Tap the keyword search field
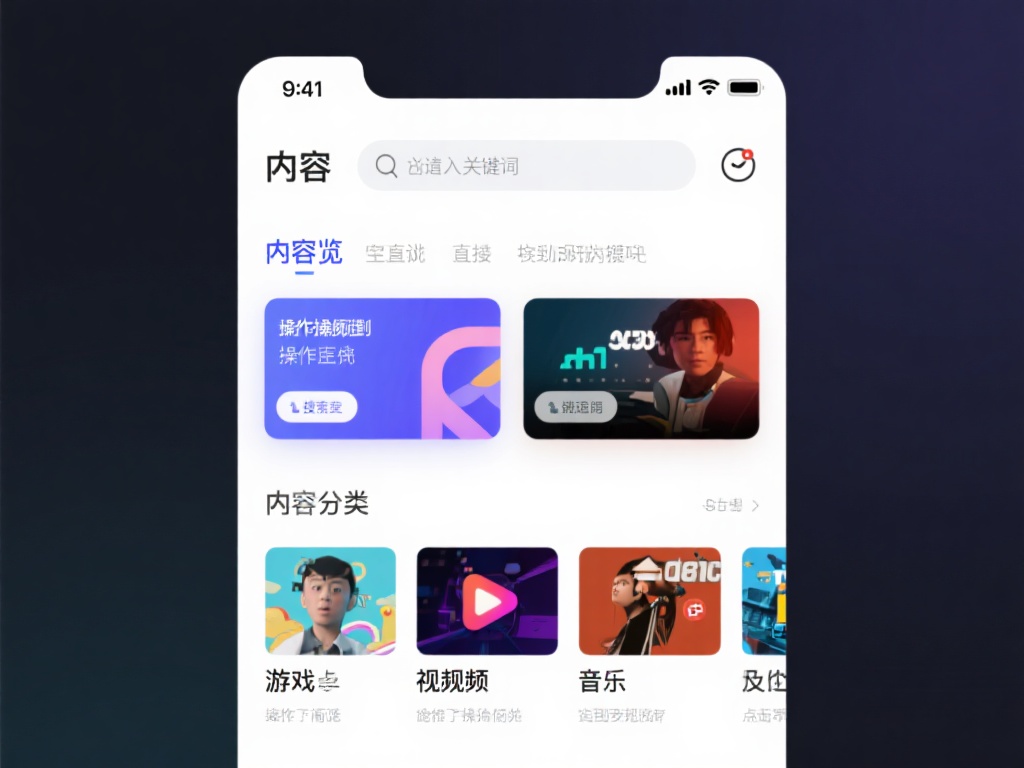Viewport: 1024px width, 768px height. (526, 165)
